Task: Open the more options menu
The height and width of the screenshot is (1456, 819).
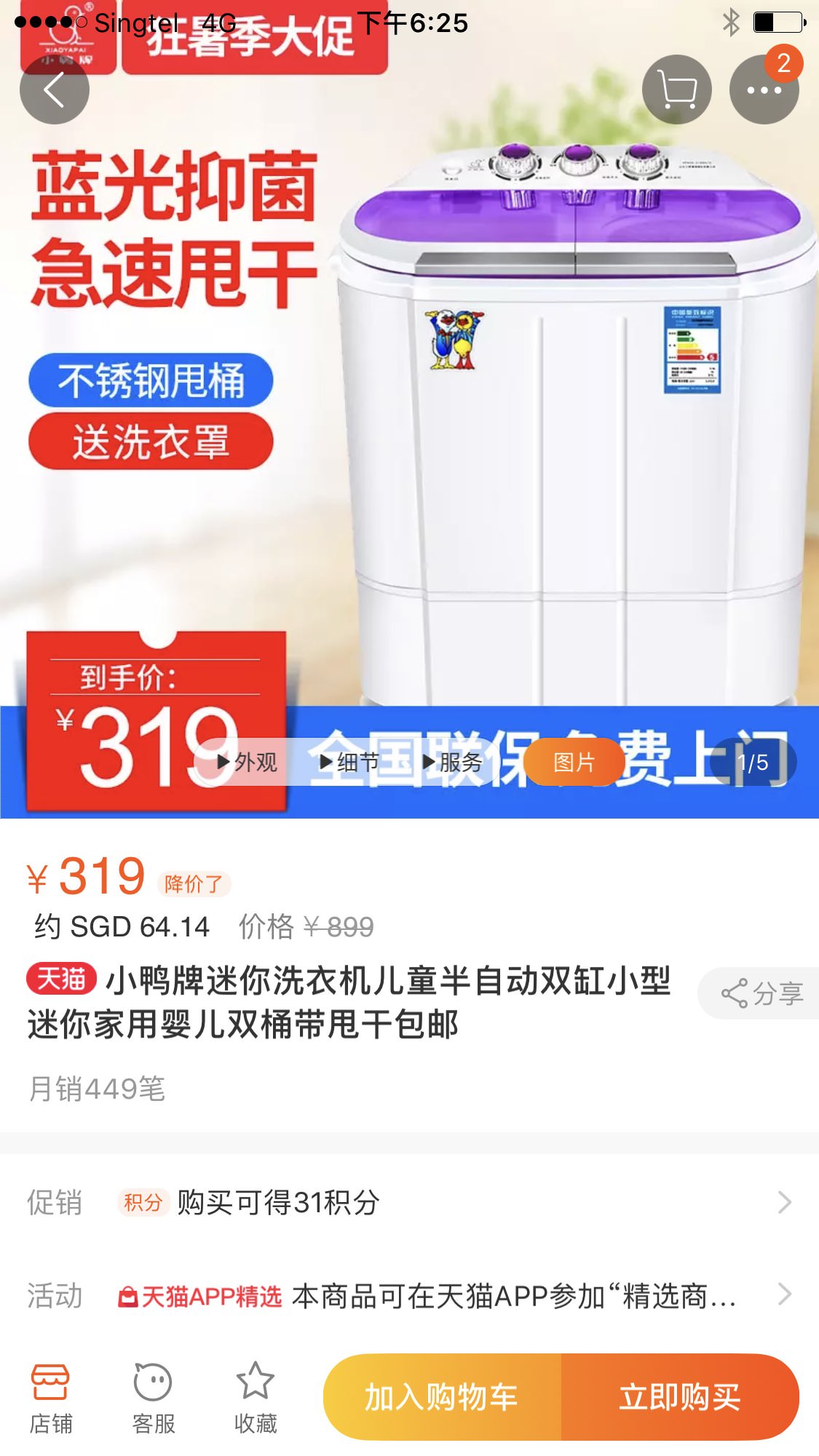Action: 764,90
